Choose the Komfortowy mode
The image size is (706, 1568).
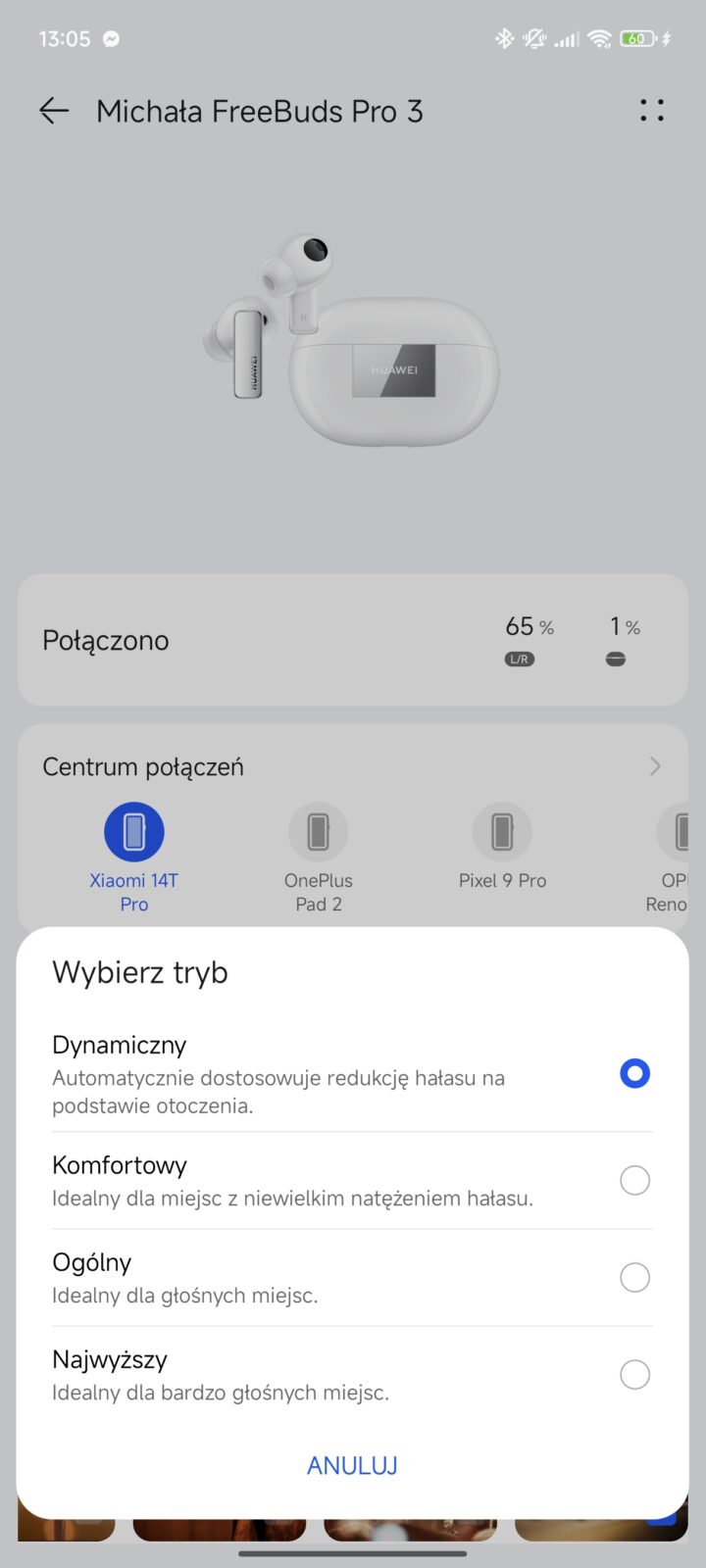(634, 1180)
